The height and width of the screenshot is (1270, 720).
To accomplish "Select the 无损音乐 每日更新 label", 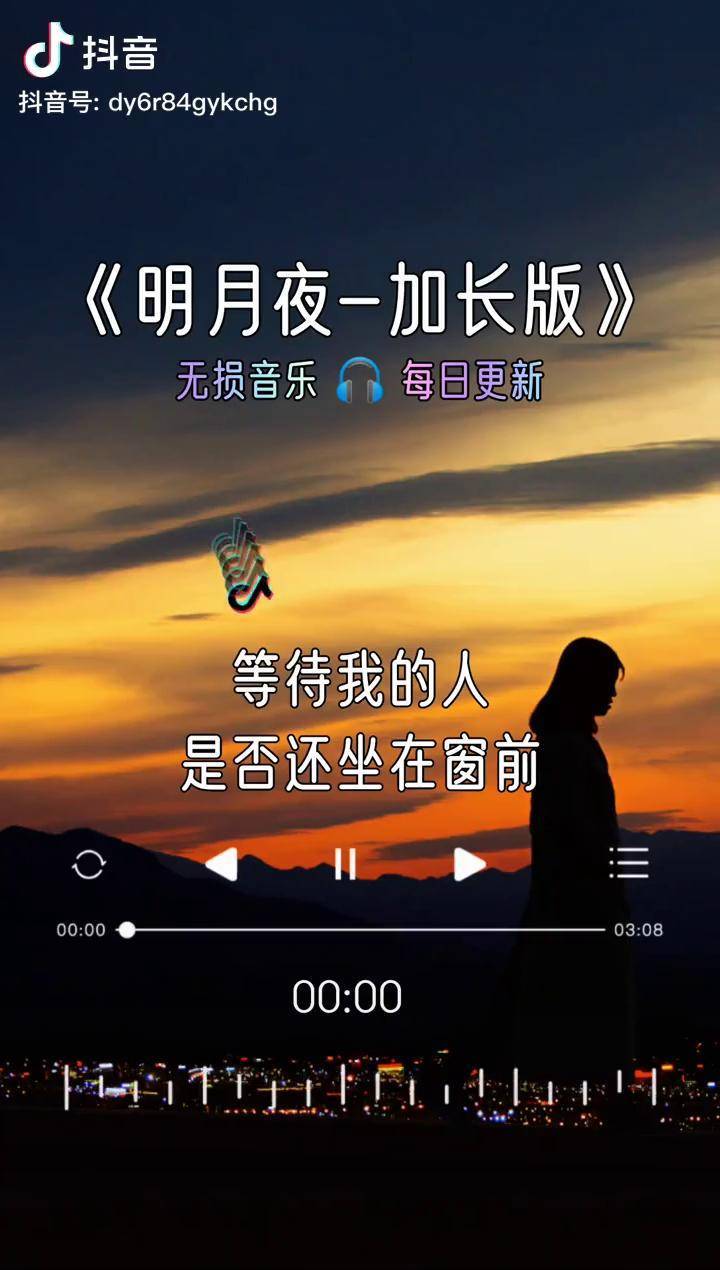I will (x=360, y=383).
